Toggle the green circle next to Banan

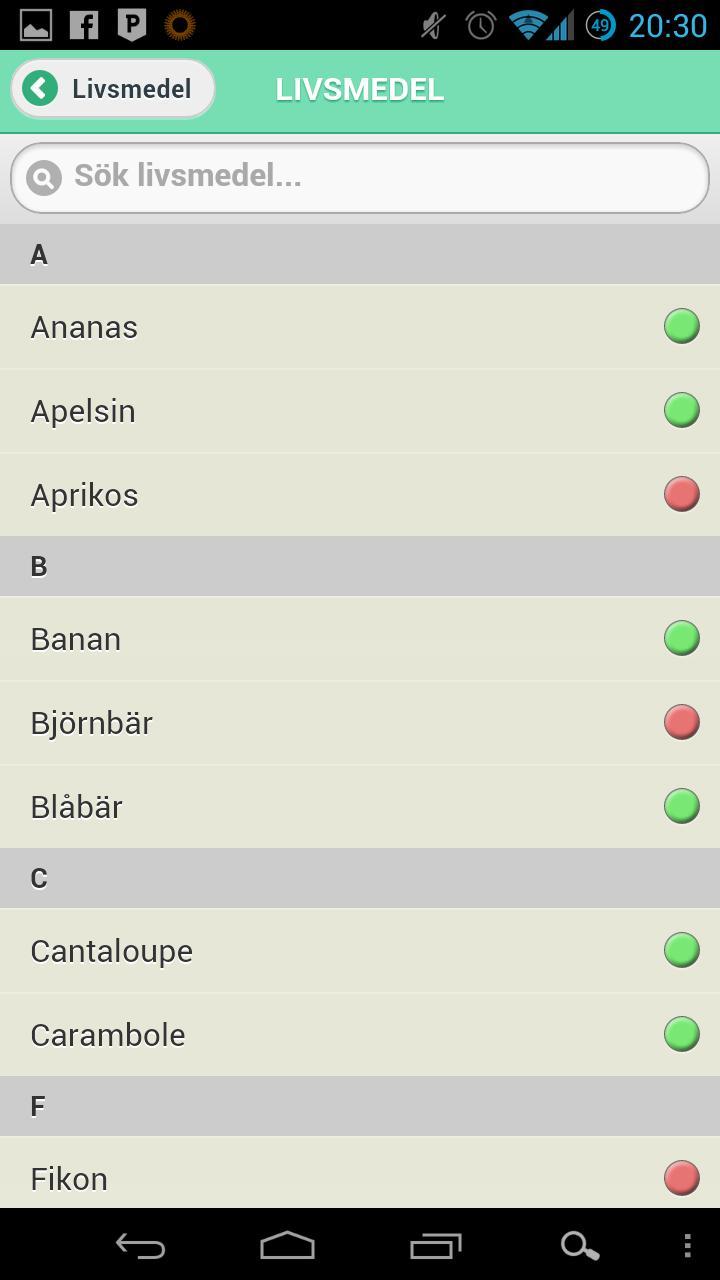pos(681,638)
